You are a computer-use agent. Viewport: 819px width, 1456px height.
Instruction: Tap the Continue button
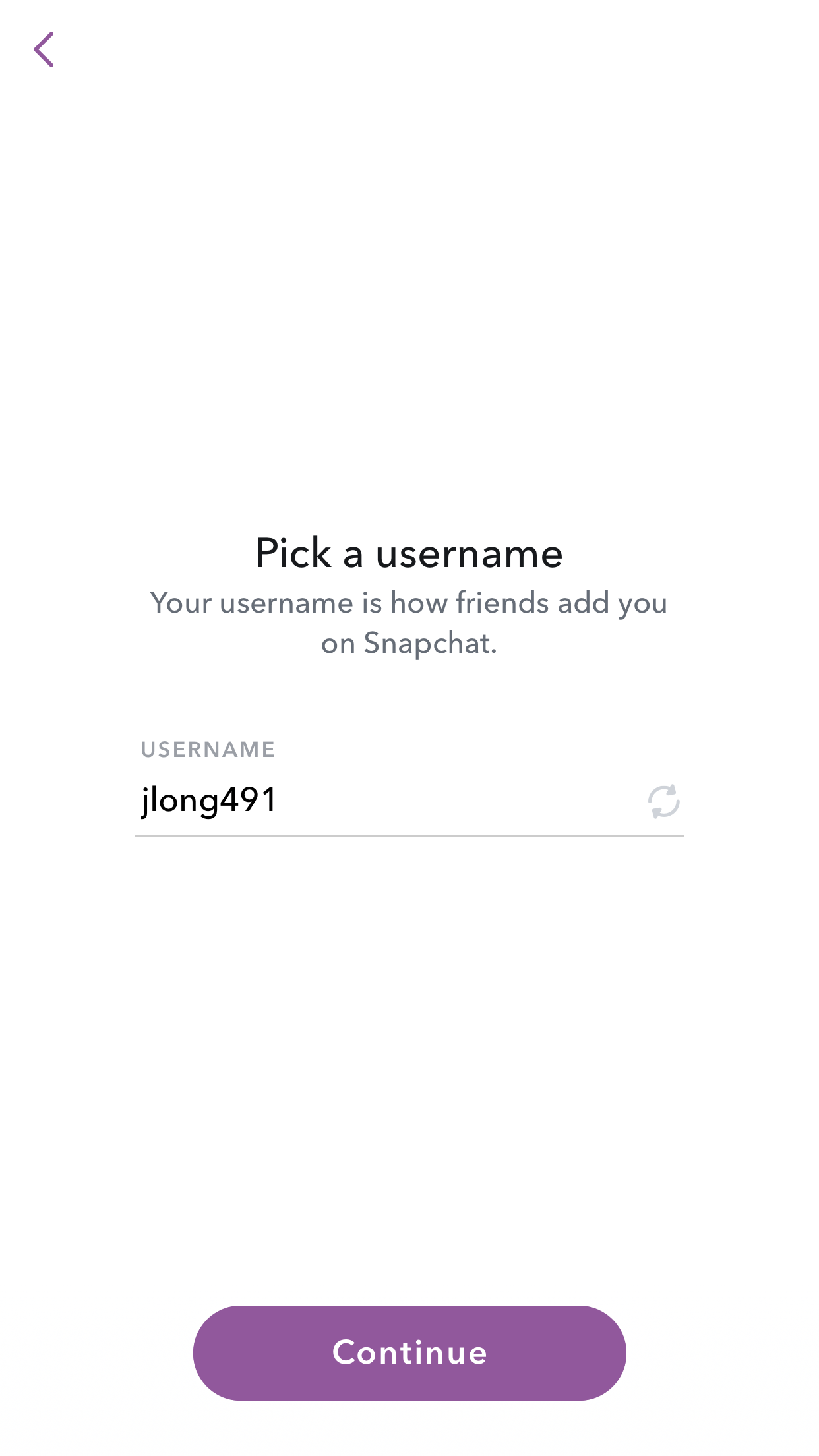[x=409, y=1352]
